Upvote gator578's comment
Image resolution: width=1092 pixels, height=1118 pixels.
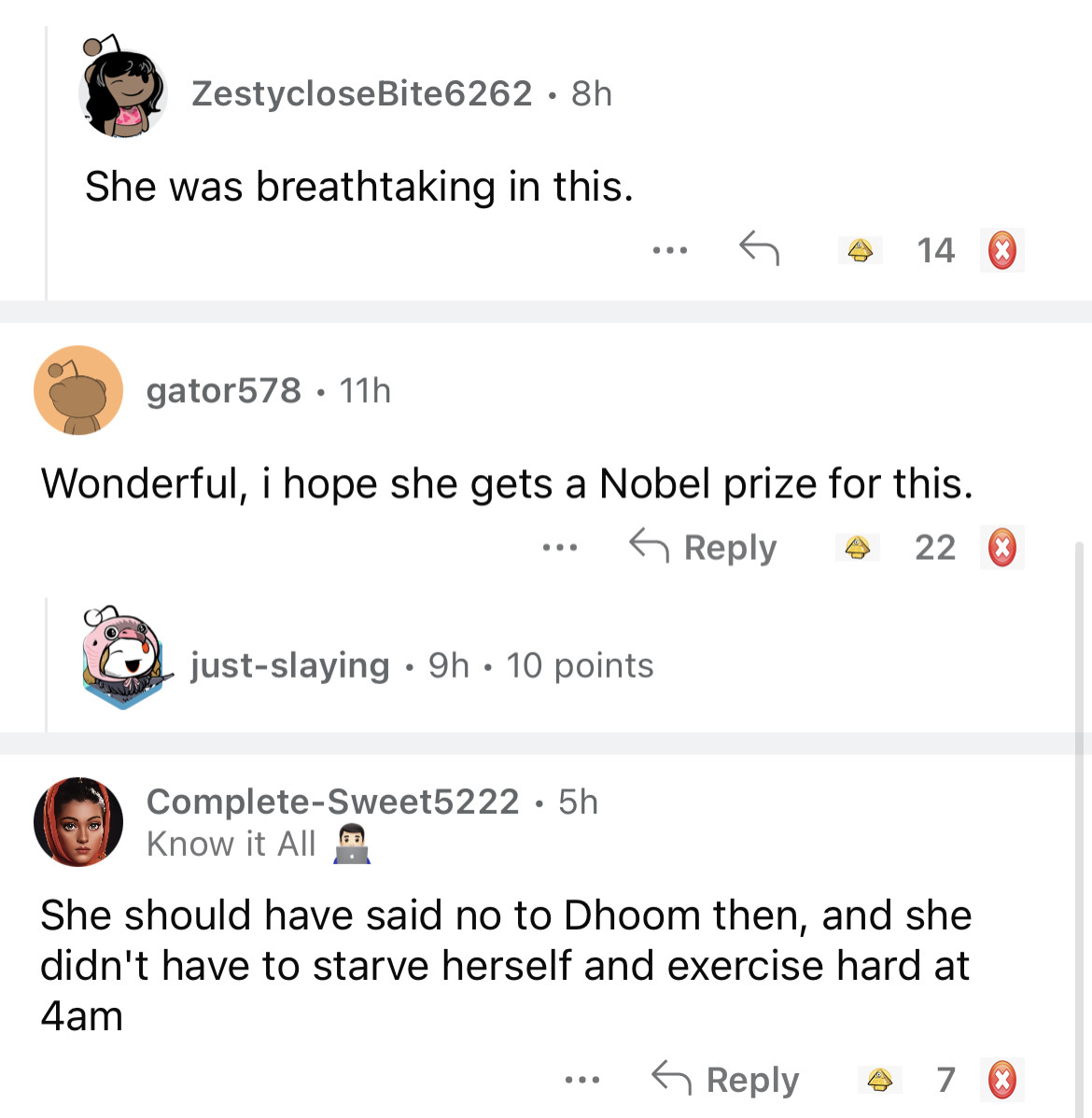pyautogui.click(x=857, y=548)
